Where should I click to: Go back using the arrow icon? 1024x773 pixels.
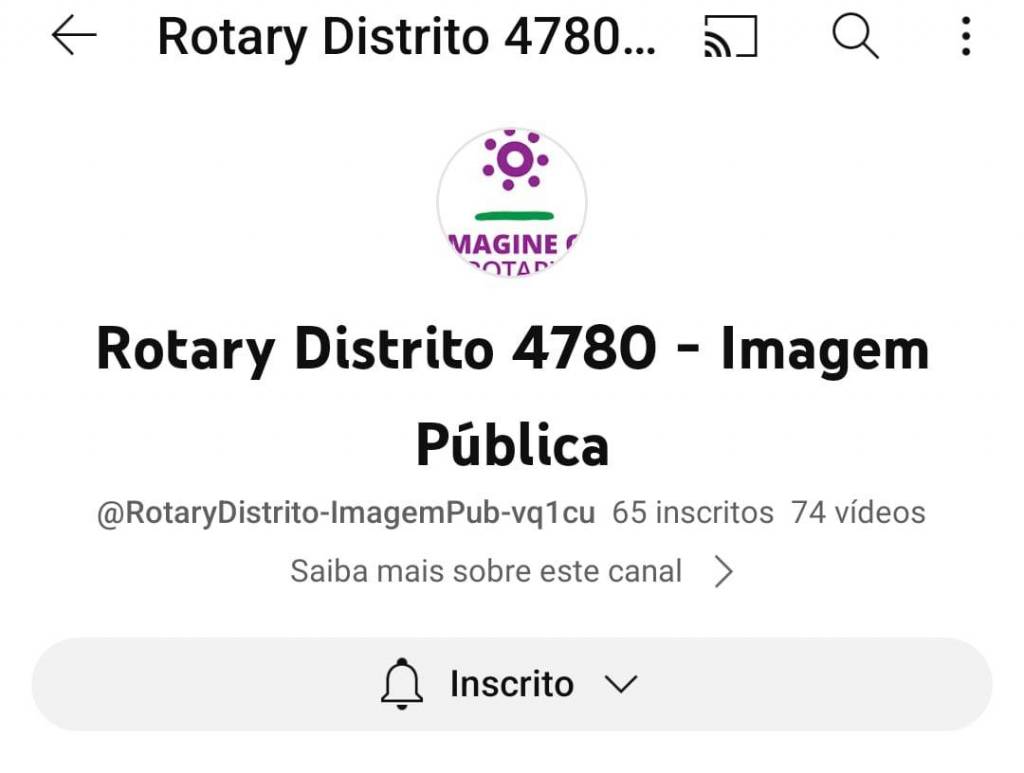click(74, 37)
